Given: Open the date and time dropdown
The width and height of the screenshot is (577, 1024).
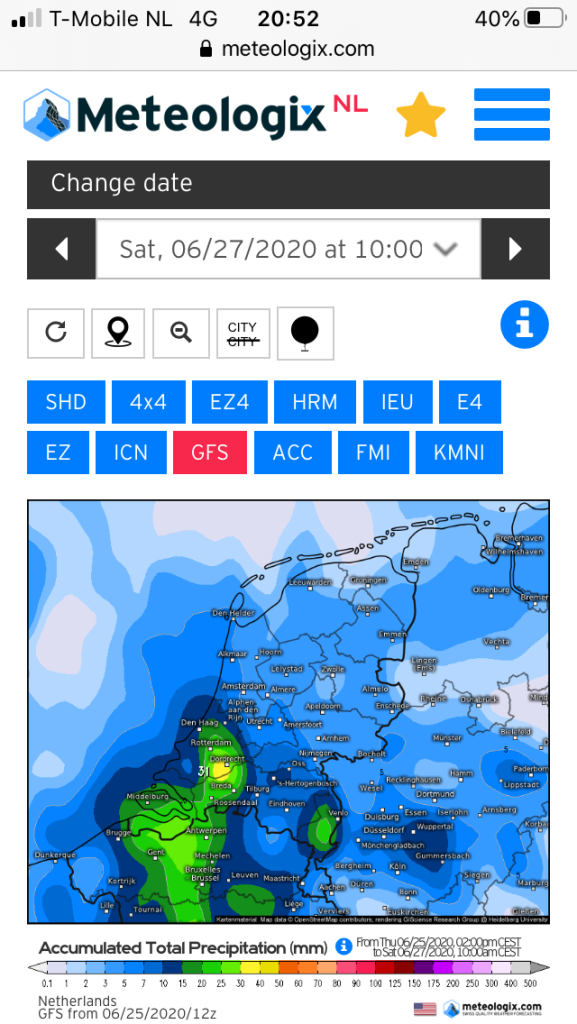Looking at the screenshot, I should pyautogui.click(x=288, y=249).
